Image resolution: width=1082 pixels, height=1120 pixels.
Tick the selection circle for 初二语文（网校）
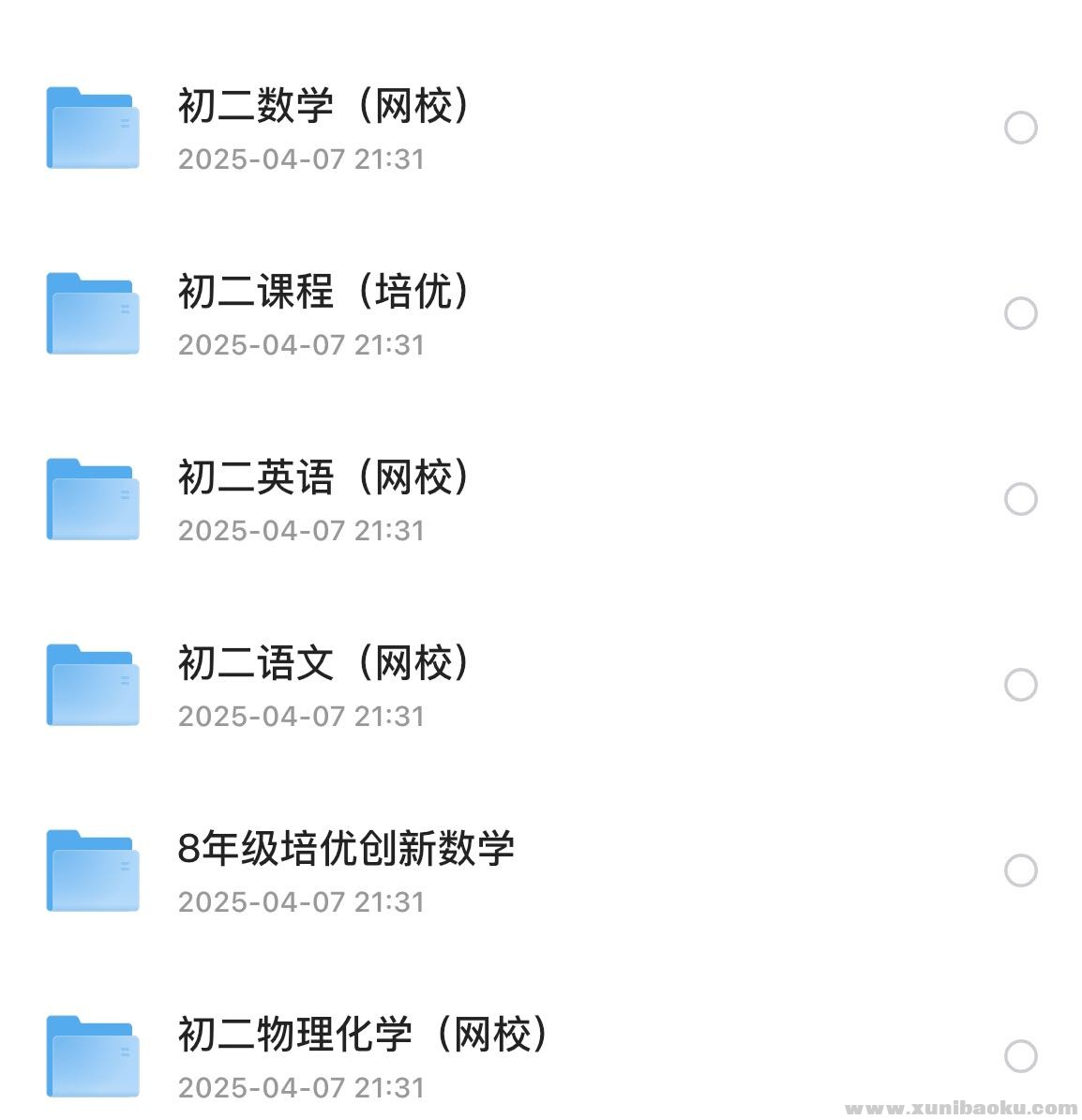(1020, 685)
